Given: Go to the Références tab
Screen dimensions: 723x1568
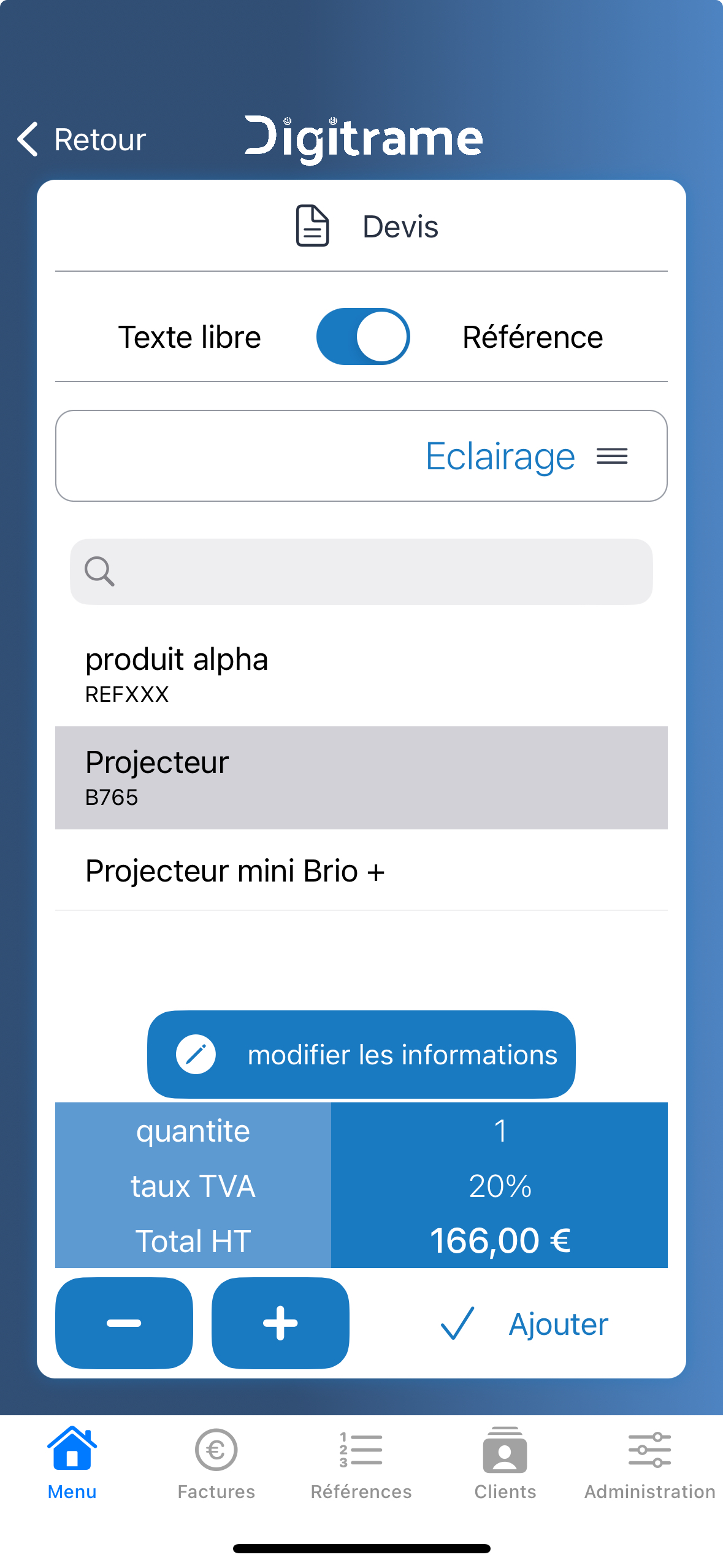Looking at the screenshot, I should pos(361,1464).
